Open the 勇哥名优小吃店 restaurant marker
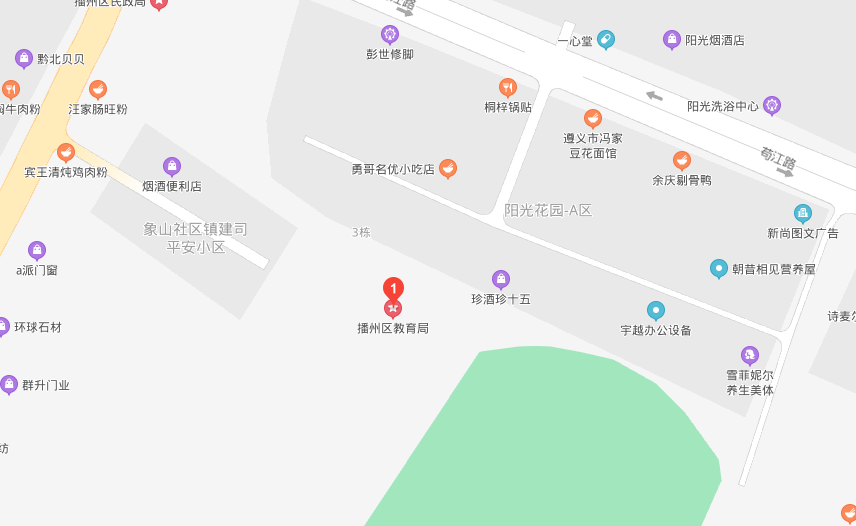 pyautogui.click(x=448, y=169)
